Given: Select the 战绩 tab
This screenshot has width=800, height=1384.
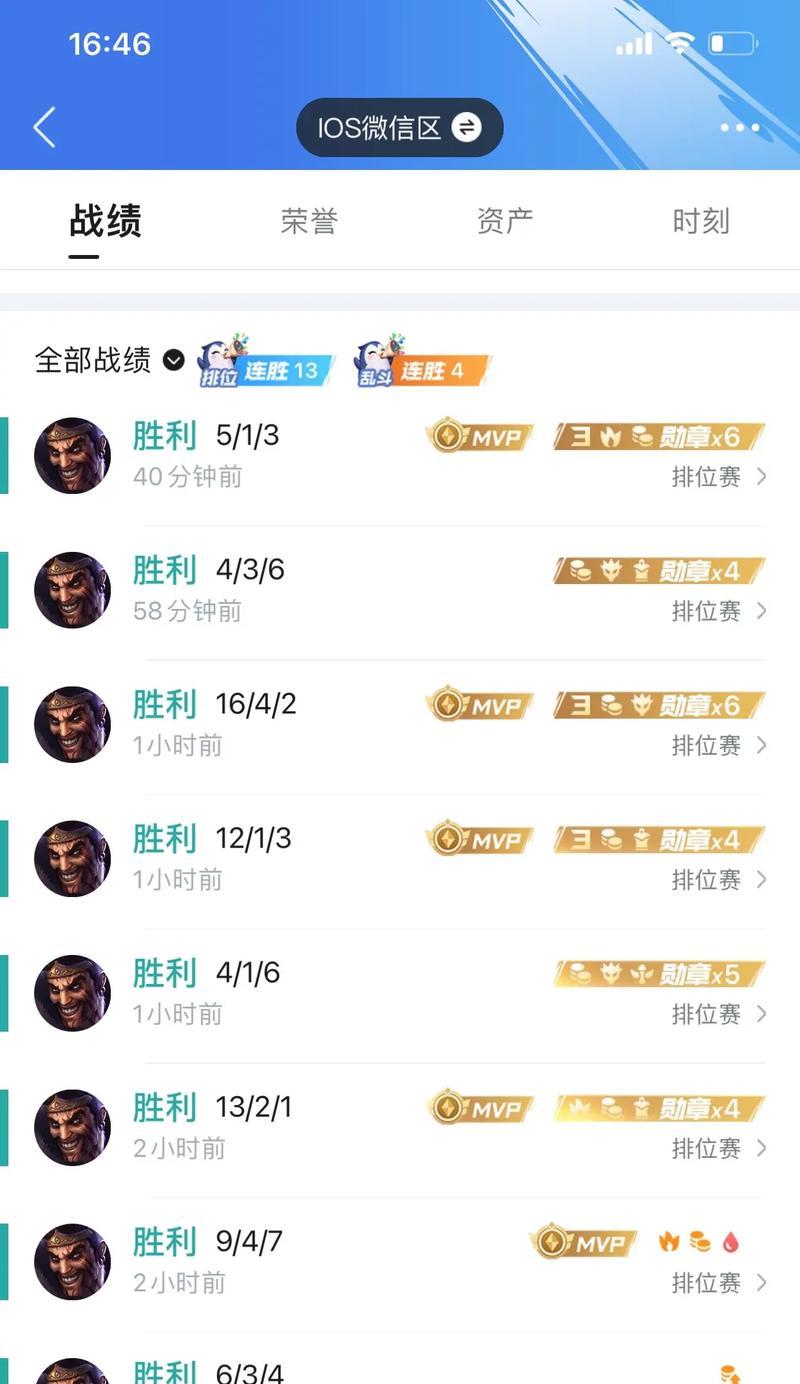Looking at the screenshot, I should click(105, 221).
